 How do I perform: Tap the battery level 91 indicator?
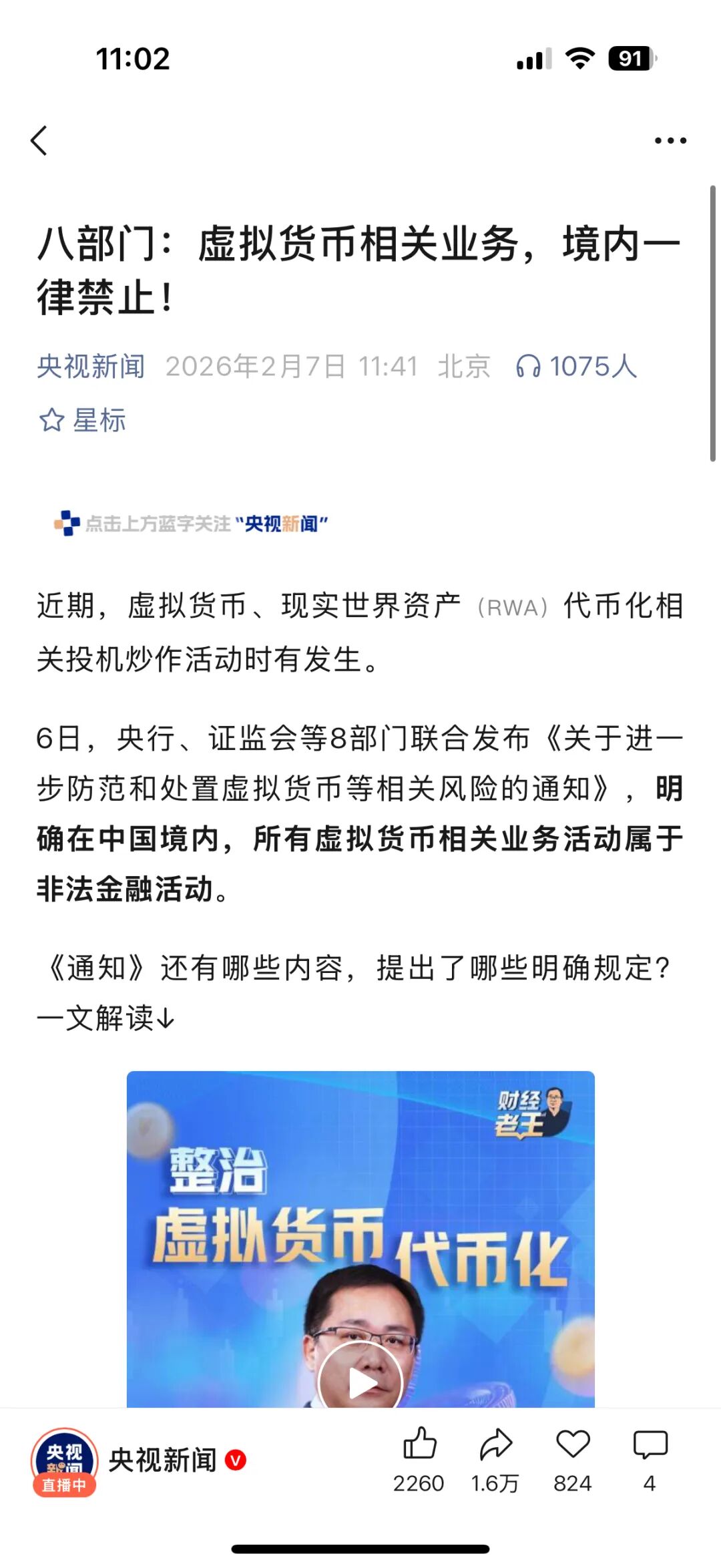630,59
